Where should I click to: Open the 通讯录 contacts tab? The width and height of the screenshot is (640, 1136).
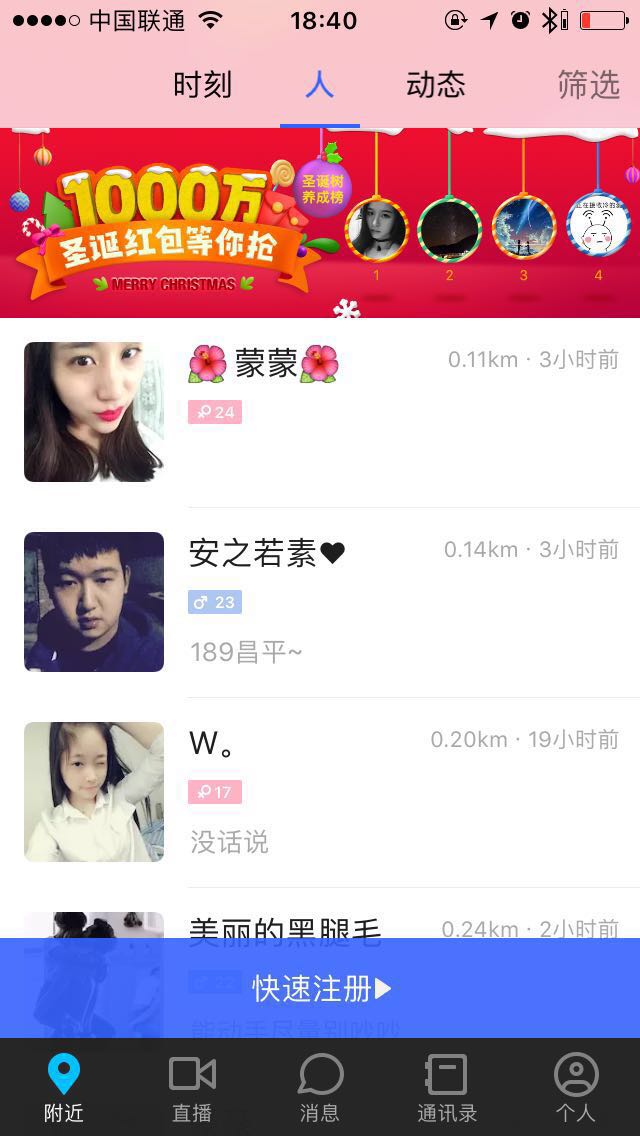pos(447,1088)
